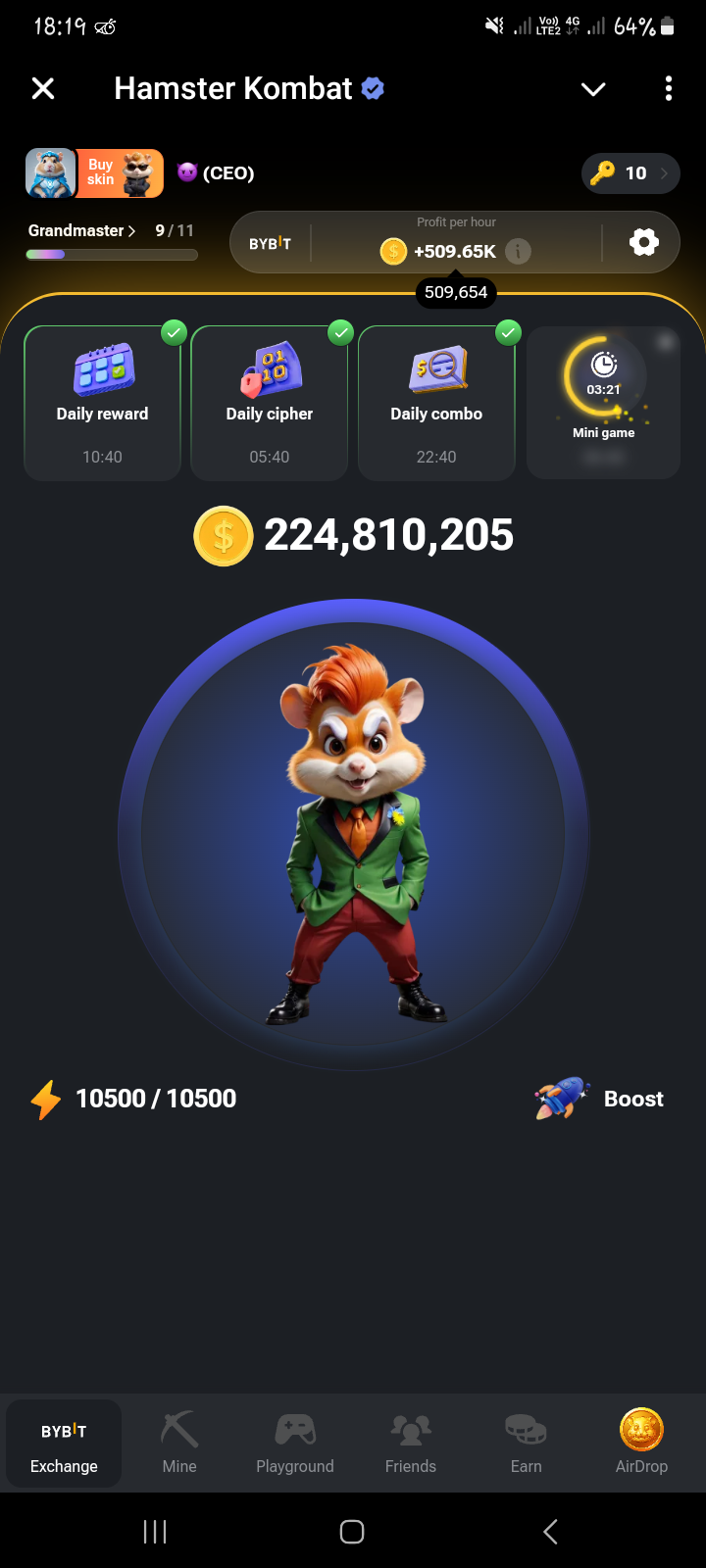Open the settings gear icon
Screen dimensions: 706x1568
(x=643, y=242)
